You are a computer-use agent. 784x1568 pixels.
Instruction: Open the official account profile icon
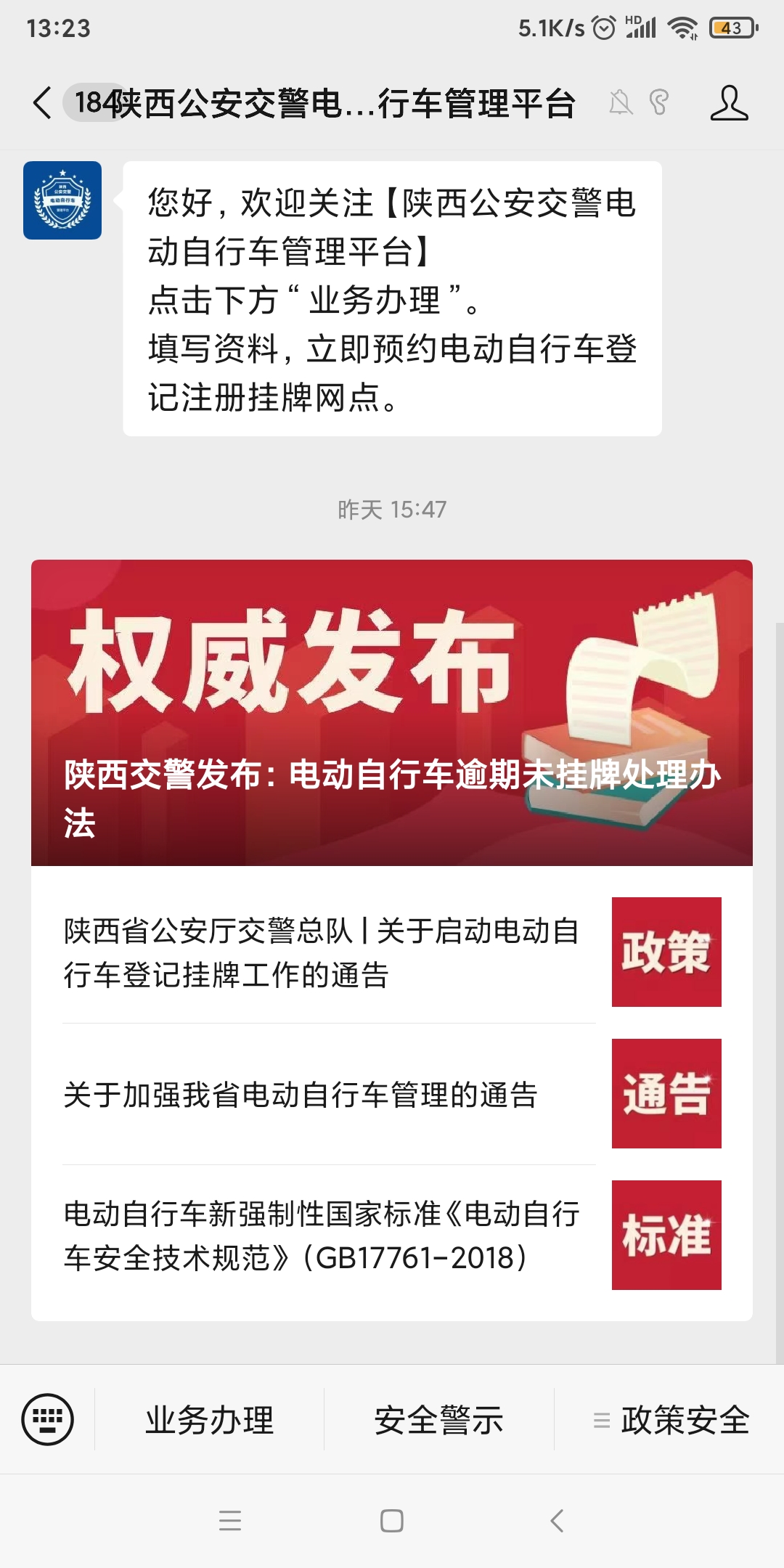pos(729,102)
